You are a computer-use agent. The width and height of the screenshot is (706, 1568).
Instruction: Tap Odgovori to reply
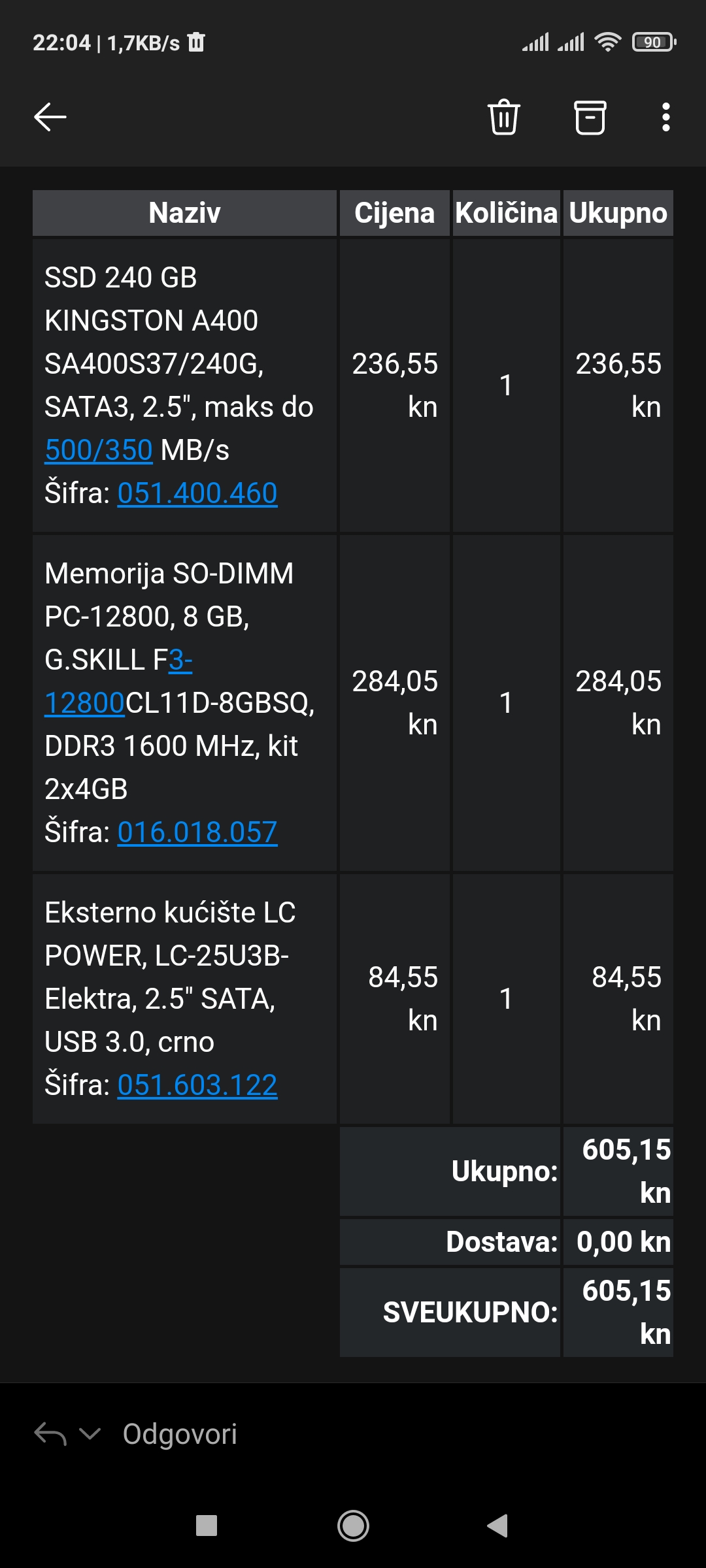pos(180,1434)
